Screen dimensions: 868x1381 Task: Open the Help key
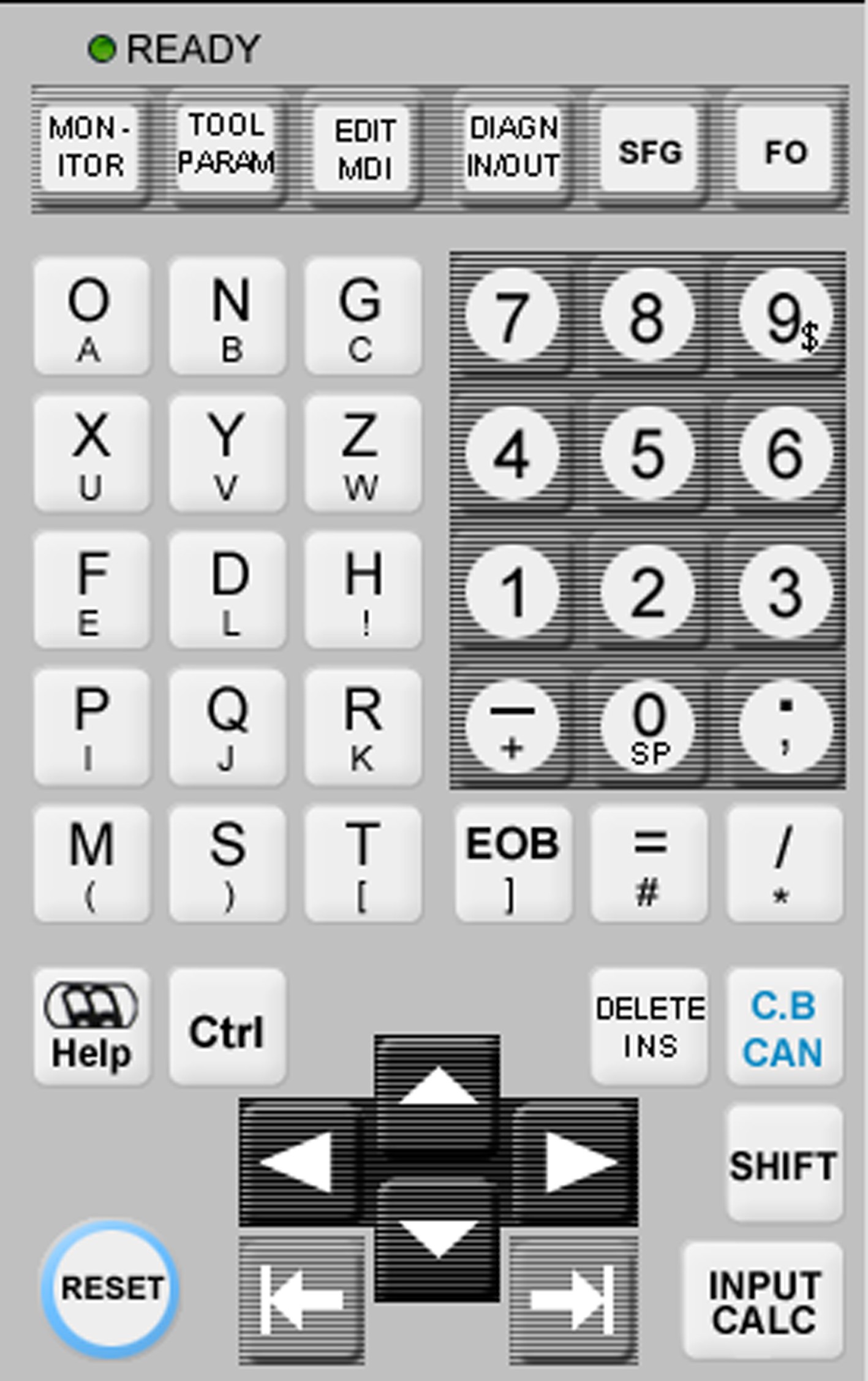[91, 1027]
